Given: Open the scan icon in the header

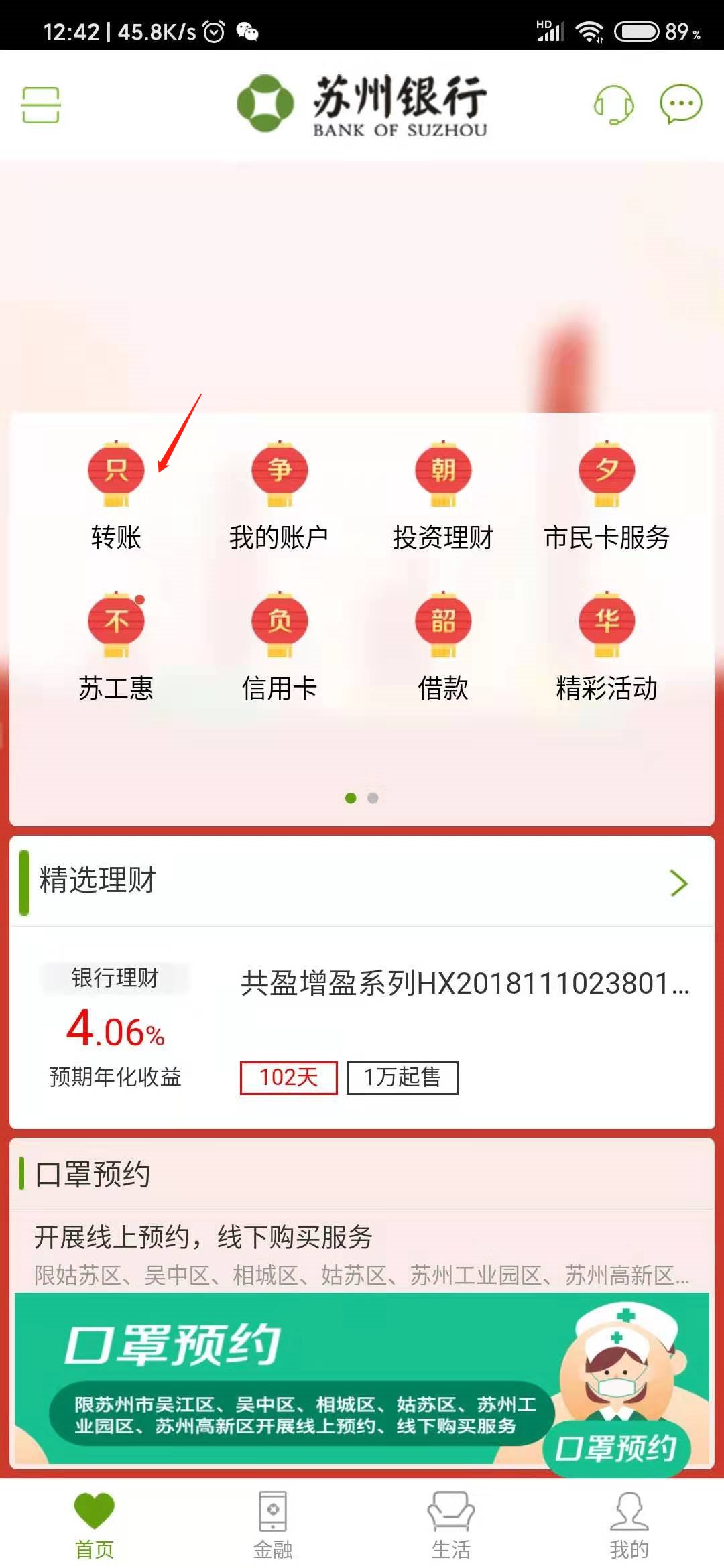Looking at the screenshot, I should 41,105.
